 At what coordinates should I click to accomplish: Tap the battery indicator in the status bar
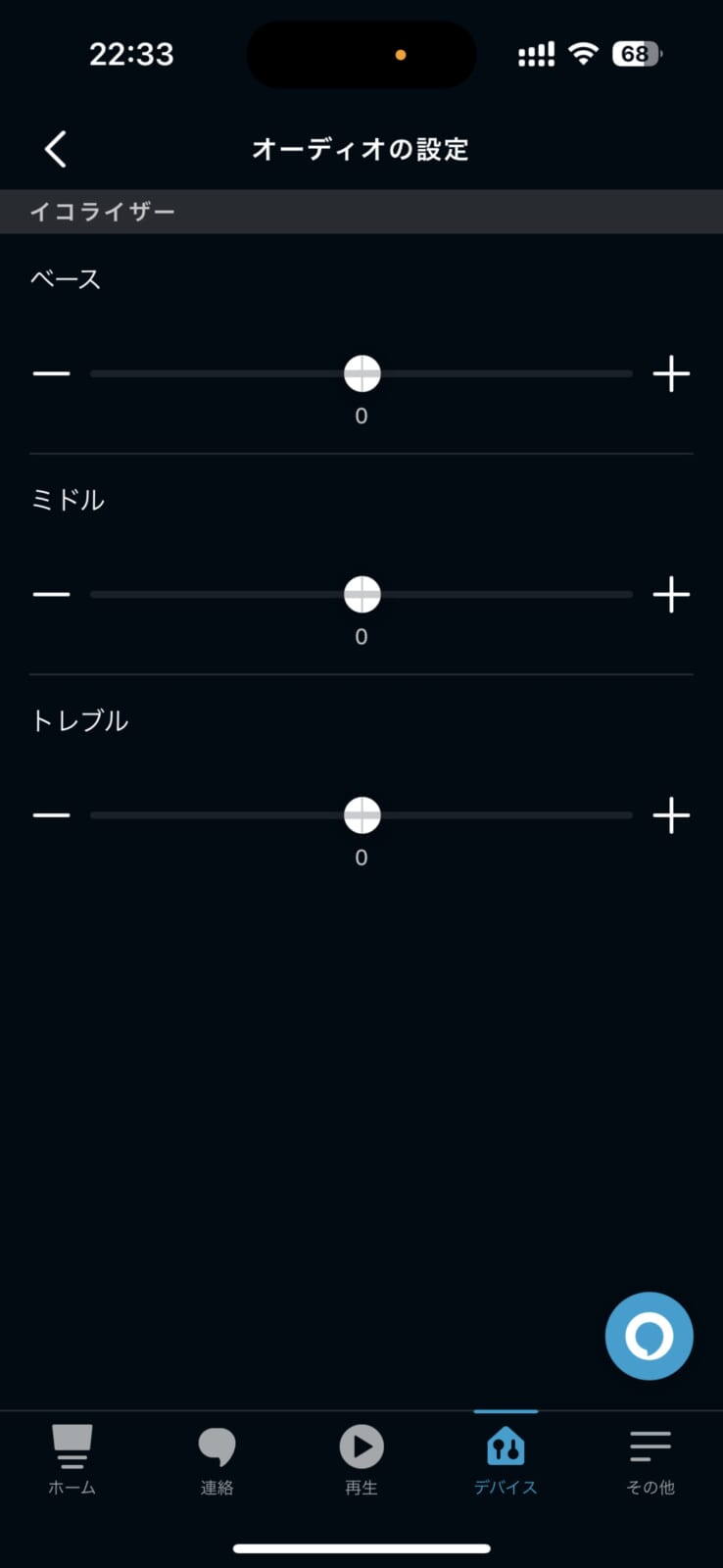tap(635, 54)
